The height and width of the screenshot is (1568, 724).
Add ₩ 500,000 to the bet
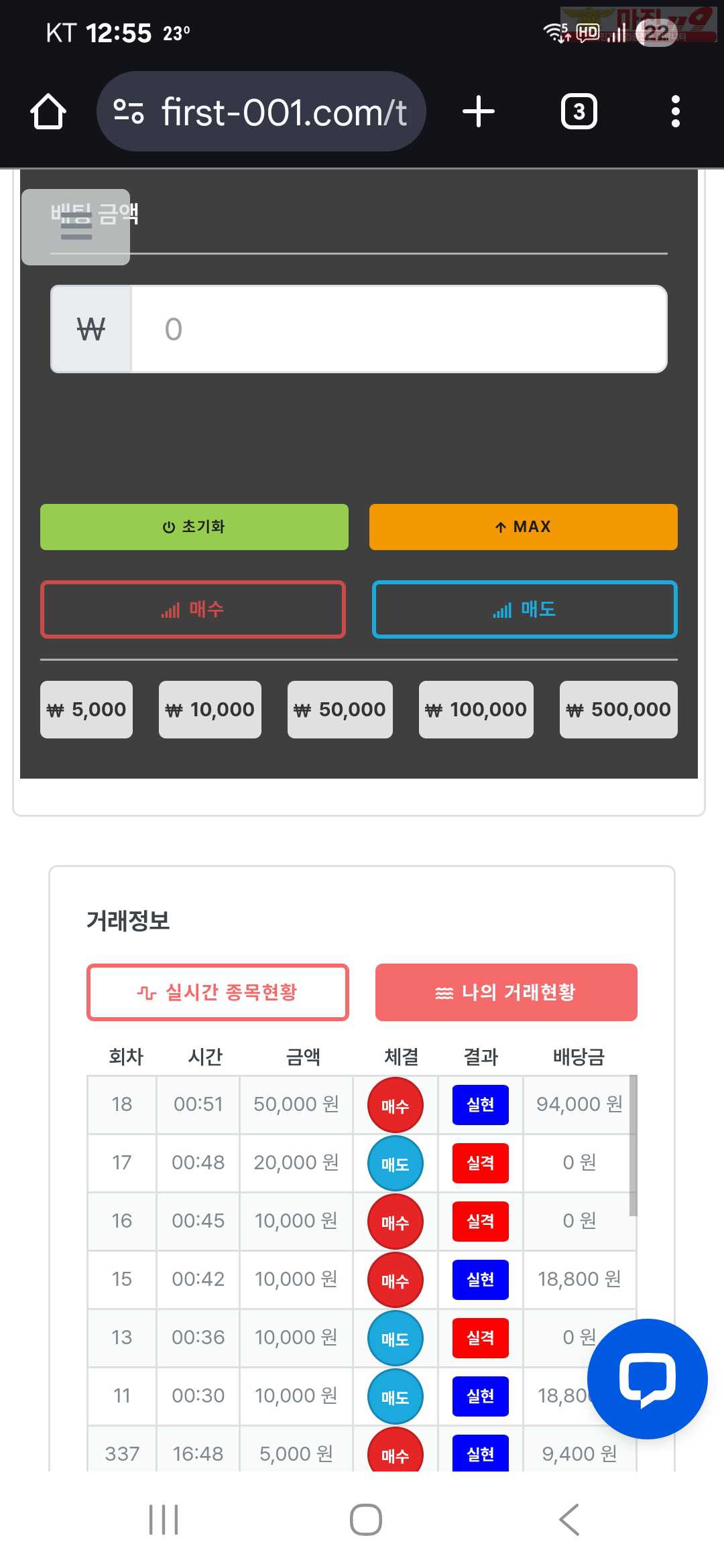click(619, 710)
